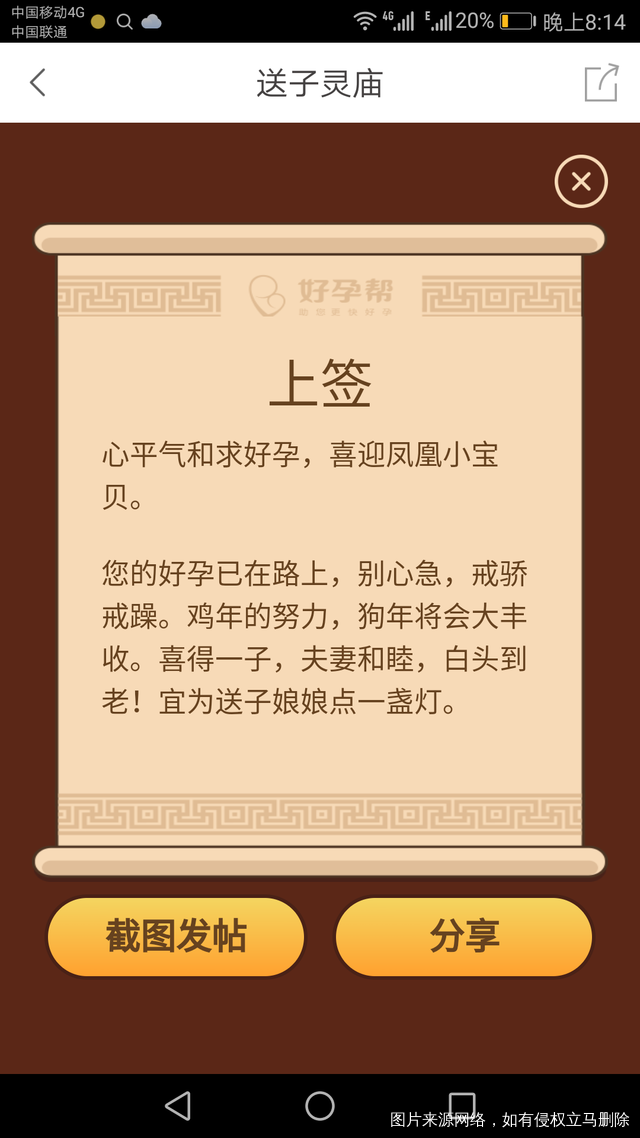Screen dimensions: 640x1138
Task: Tap the 截图发帖 button
Action: click(x=176, y=937)
